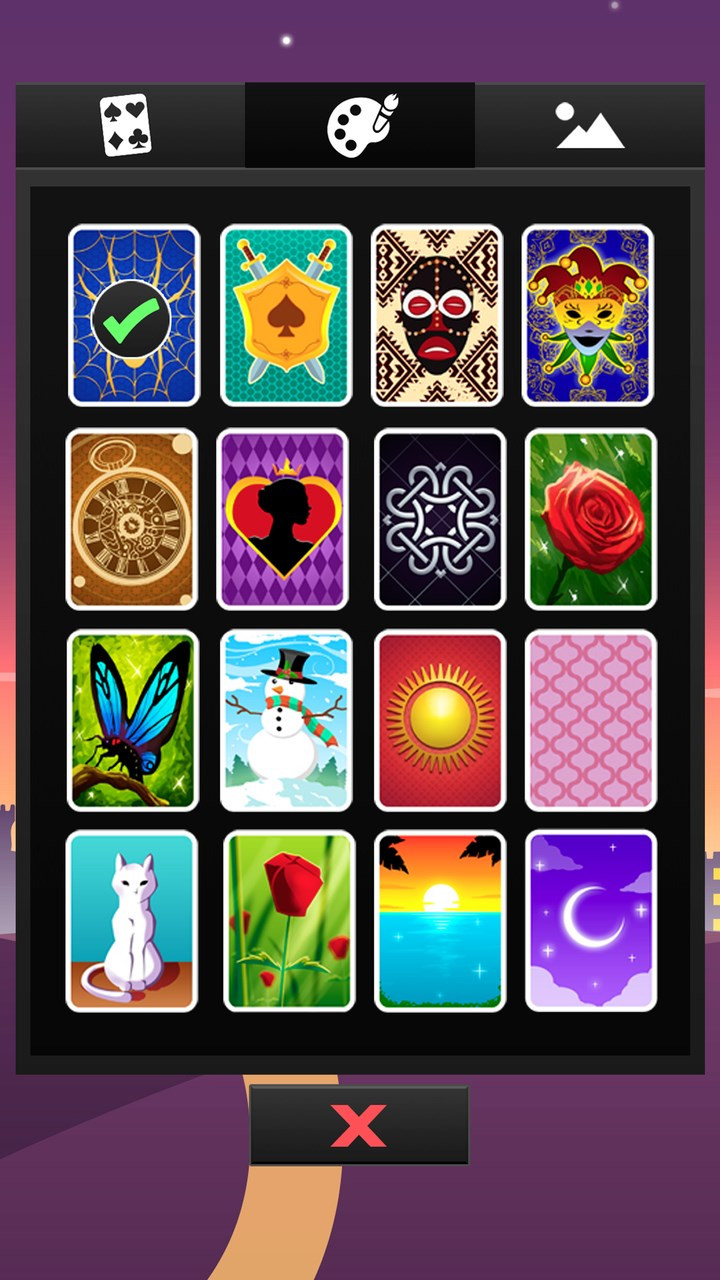Viewport: 720px width, 1280px height.
Task: Open the background image tab
Action: tap(590, 125)
